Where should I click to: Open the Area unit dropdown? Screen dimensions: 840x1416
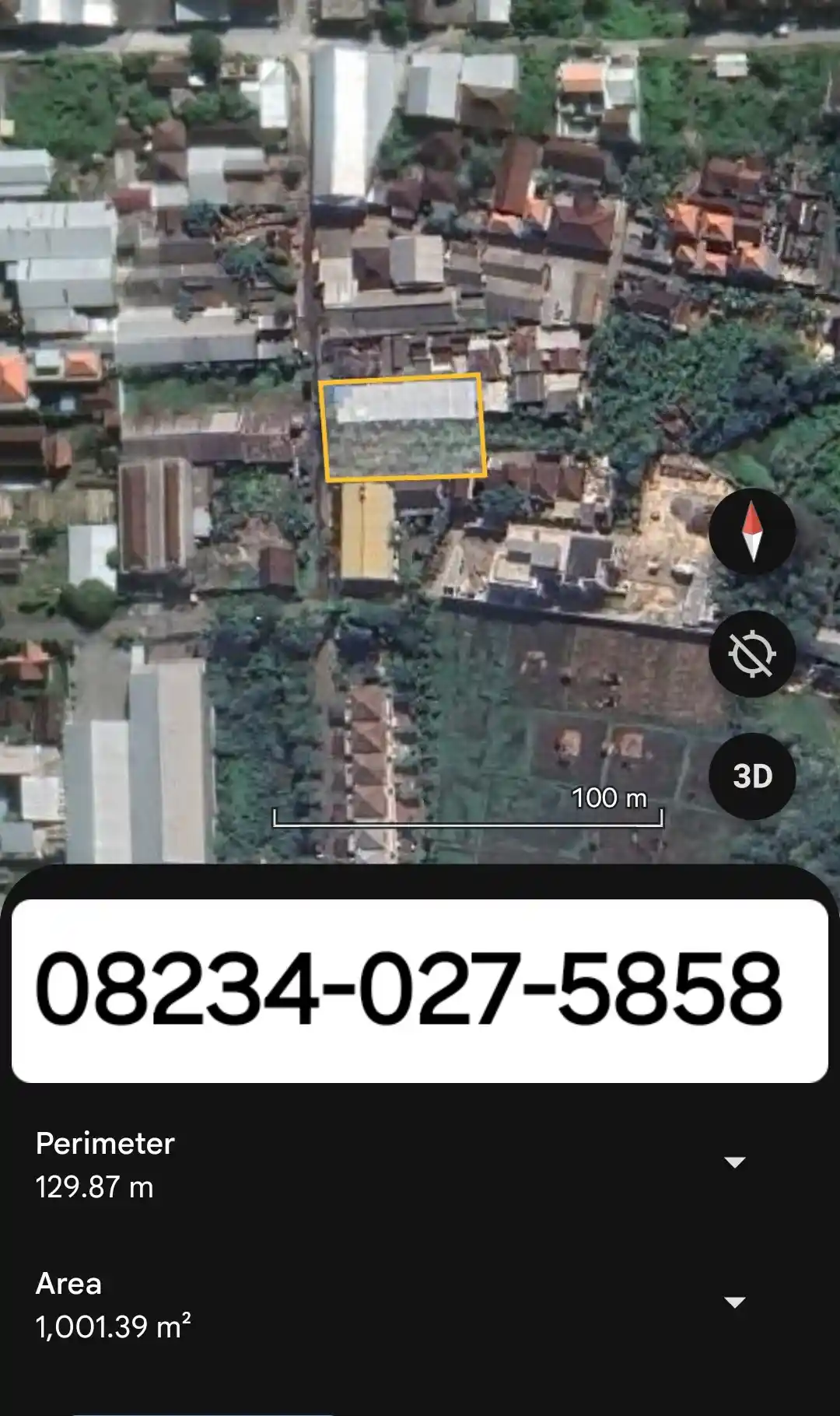tap(734, 1302)
